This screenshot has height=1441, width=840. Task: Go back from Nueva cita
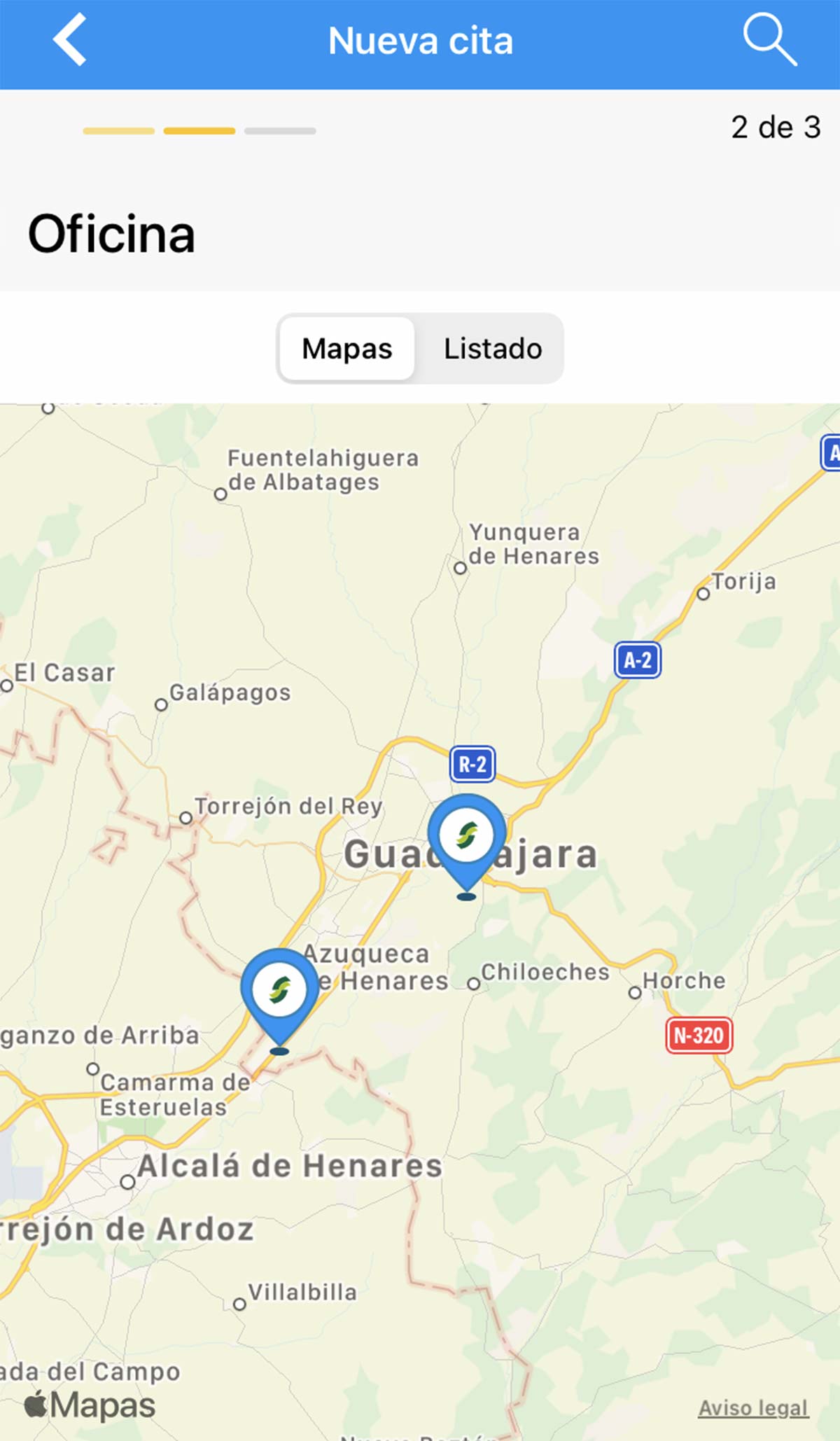coord(70,40)
